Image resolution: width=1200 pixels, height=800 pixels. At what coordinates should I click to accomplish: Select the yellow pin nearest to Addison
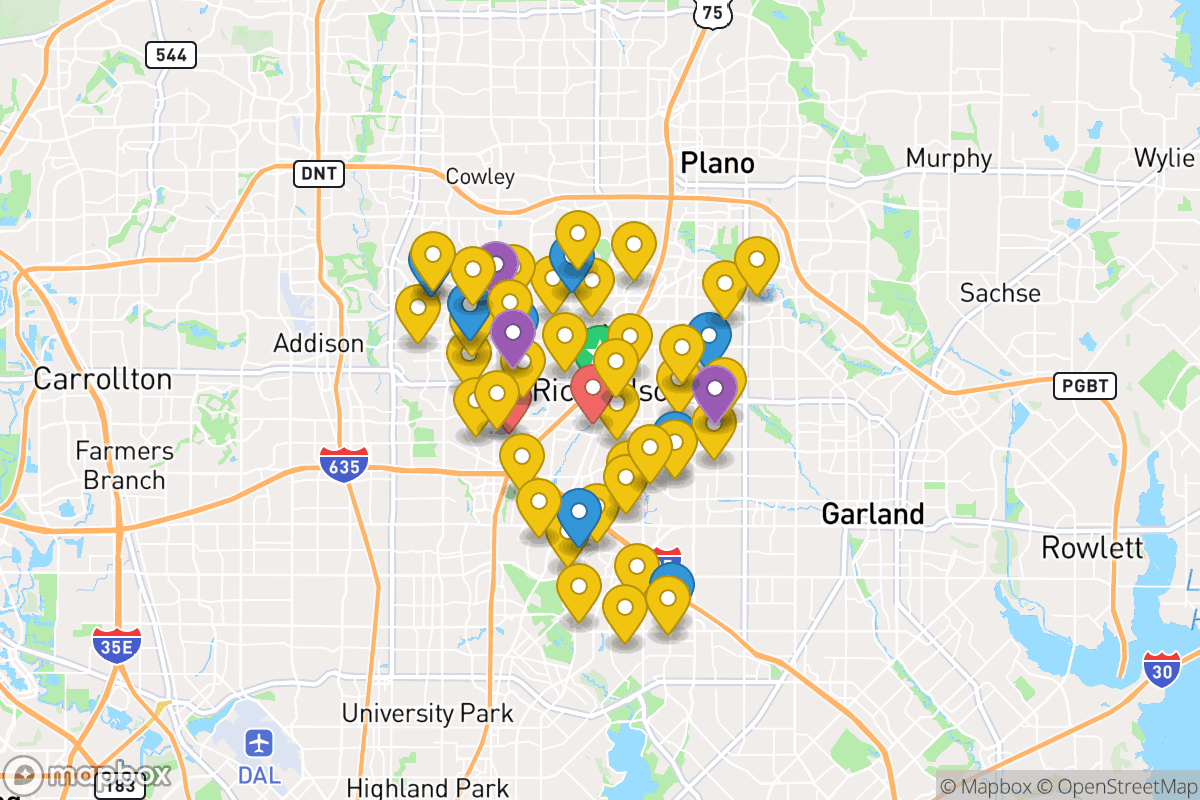[x=418, y=309]
